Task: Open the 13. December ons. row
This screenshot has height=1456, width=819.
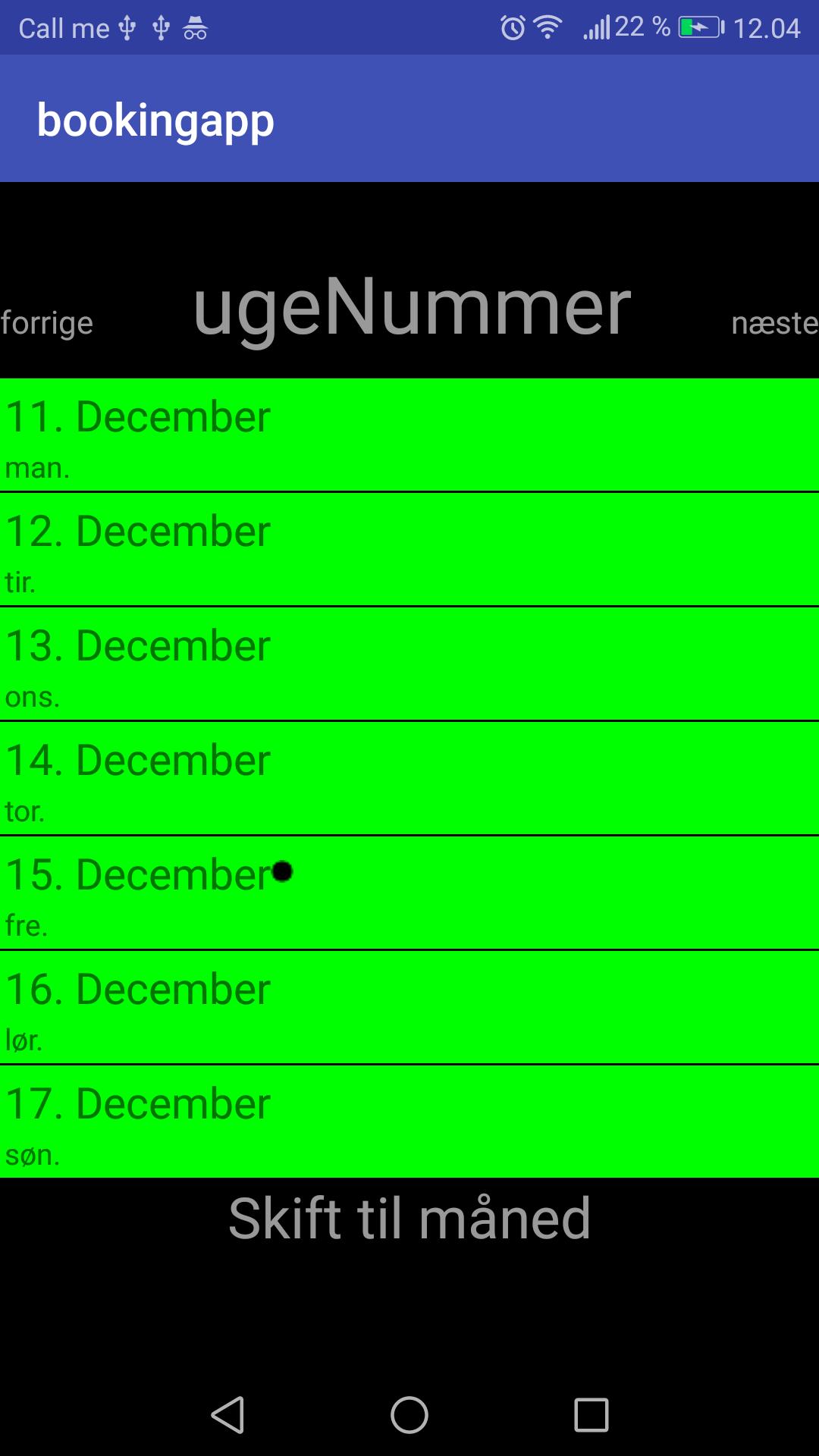Action: click(x=409, y=664)
